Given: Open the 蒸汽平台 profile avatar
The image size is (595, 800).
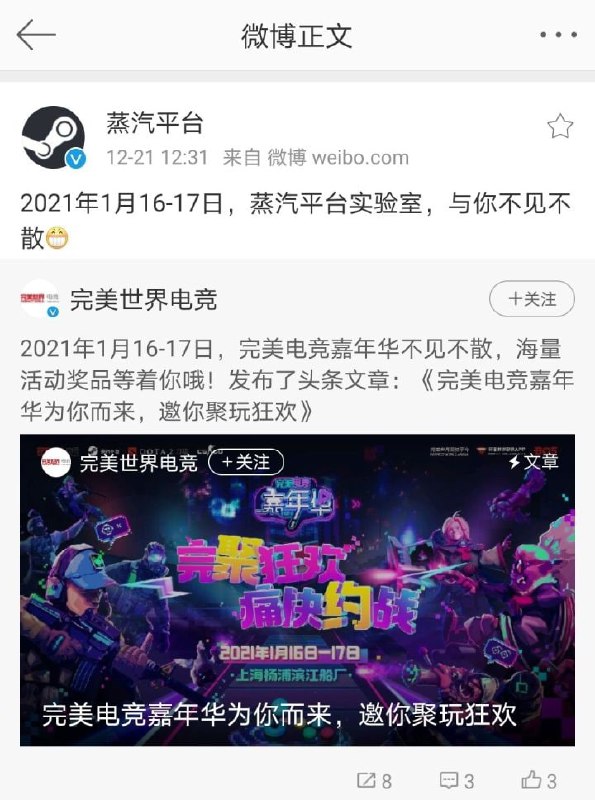Looking at the screenshot, I should (54, 138).
